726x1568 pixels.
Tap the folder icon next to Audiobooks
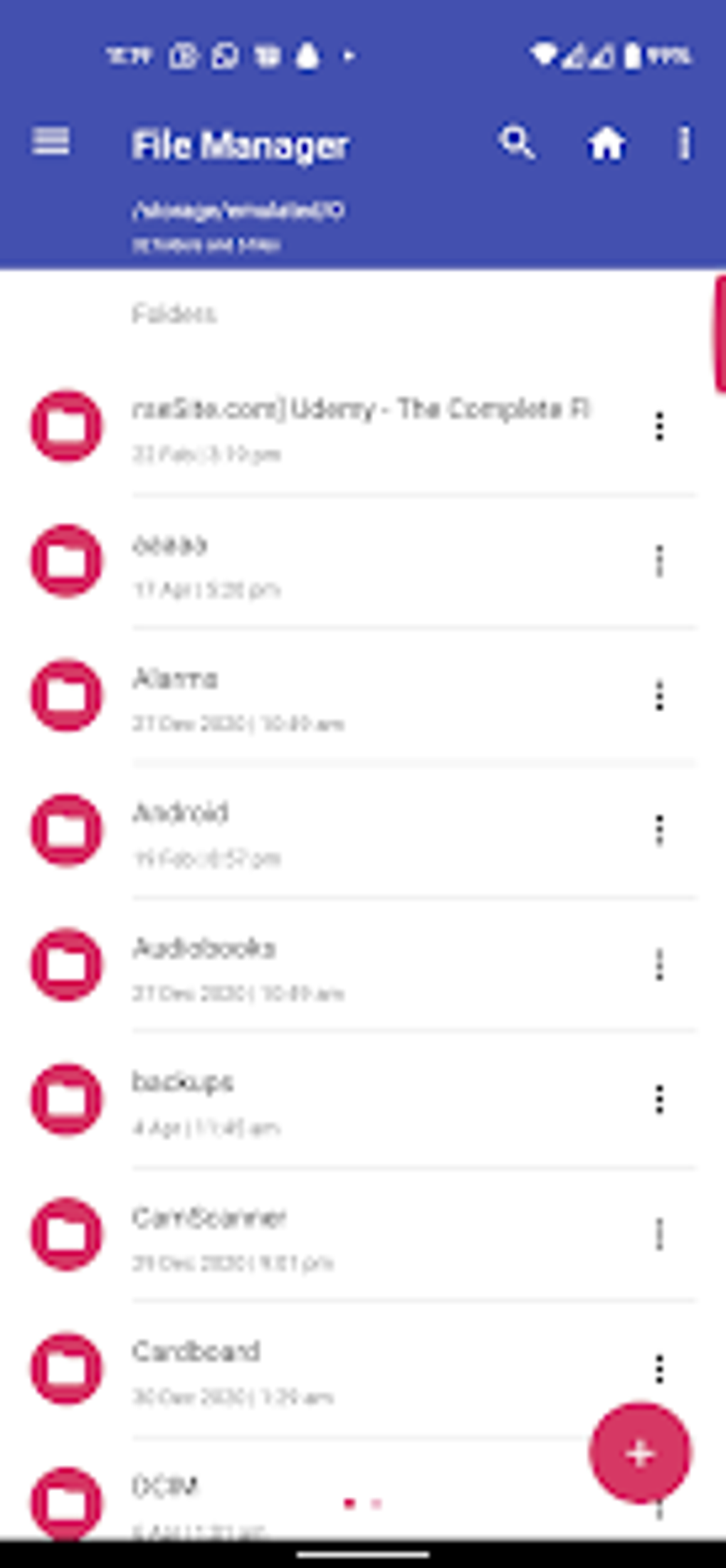point(68,964)
